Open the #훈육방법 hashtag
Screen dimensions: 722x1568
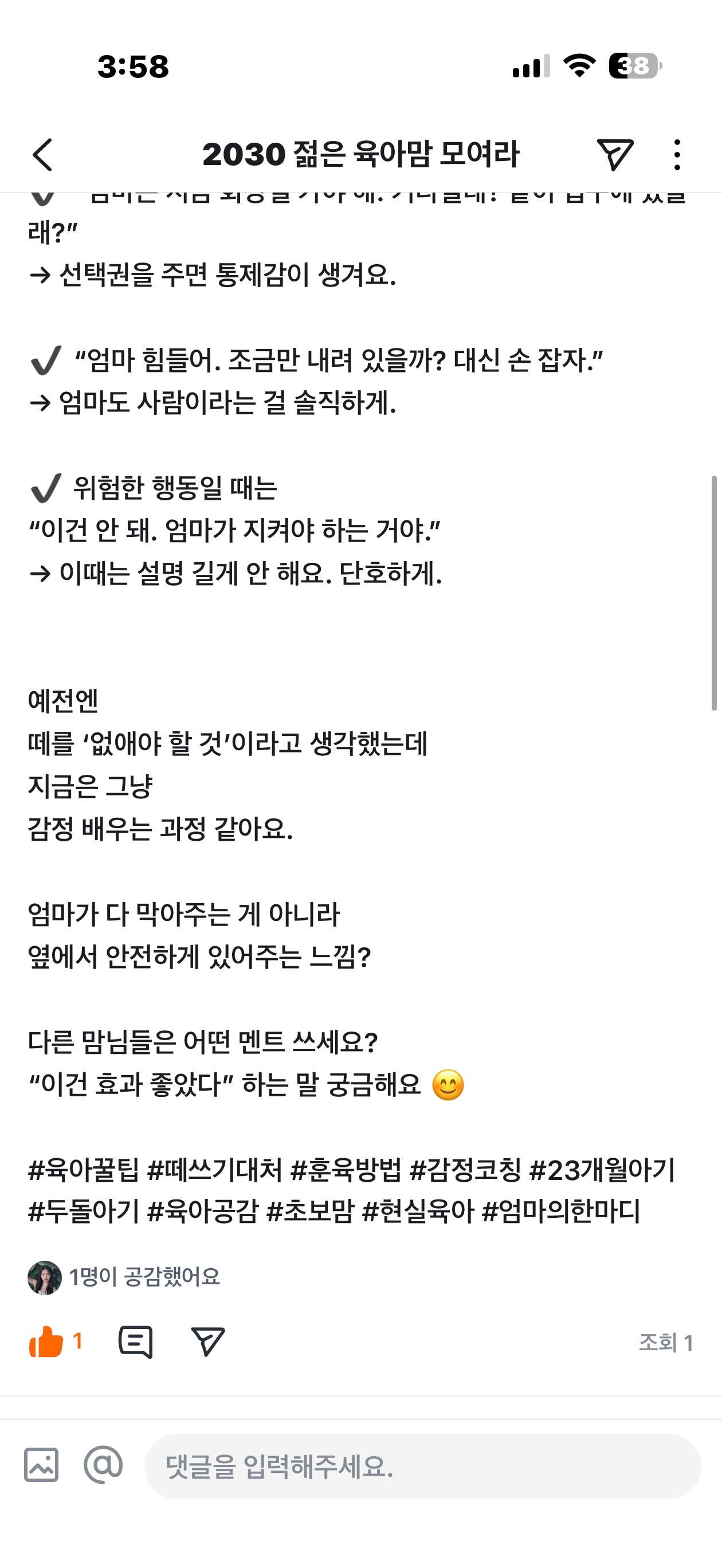(346, 1169)
